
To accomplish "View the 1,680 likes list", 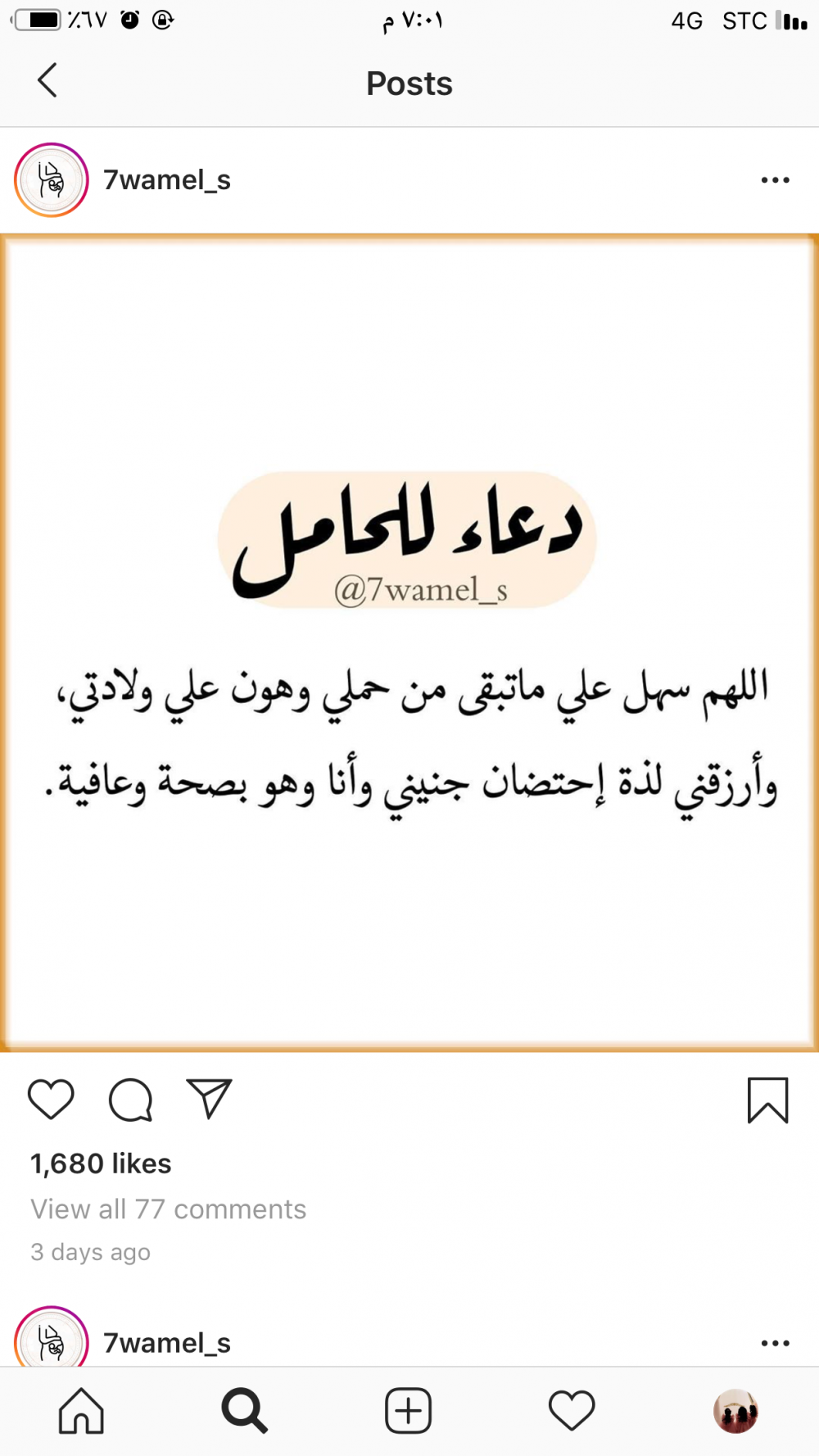I will (101, 1163).
